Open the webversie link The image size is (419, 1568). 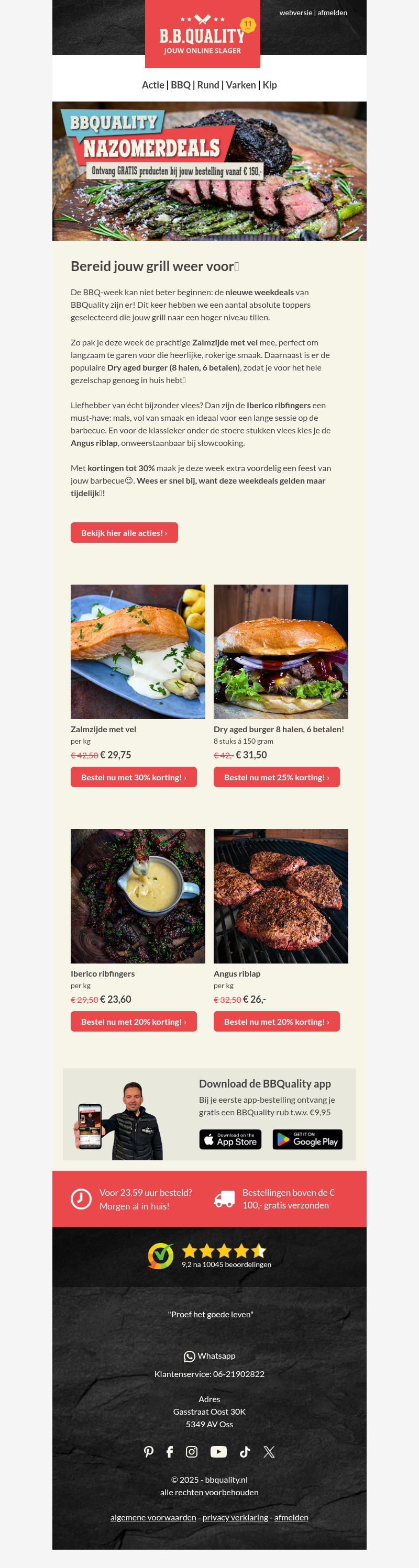click(295, 13)
